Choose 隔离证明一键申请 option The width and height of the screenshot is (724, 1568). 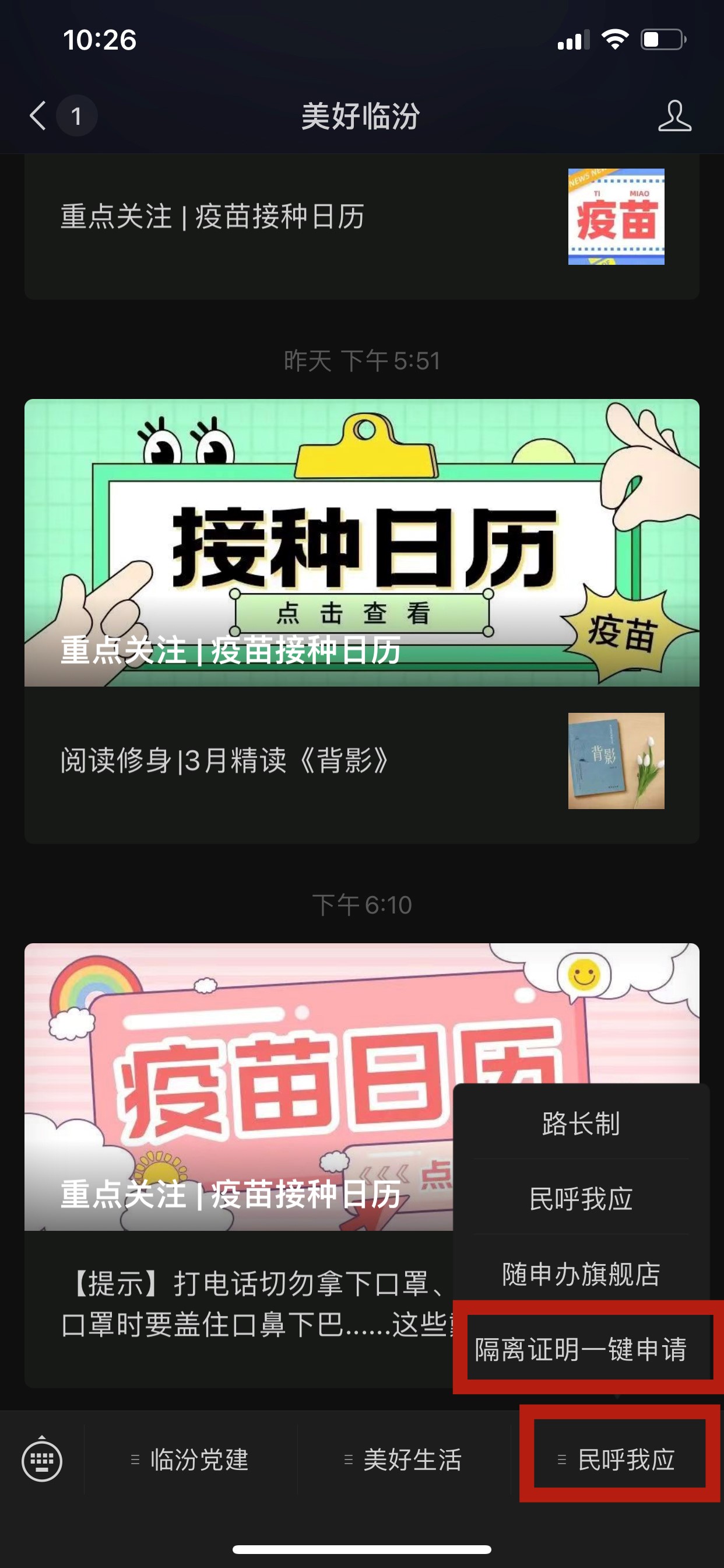581,1349
